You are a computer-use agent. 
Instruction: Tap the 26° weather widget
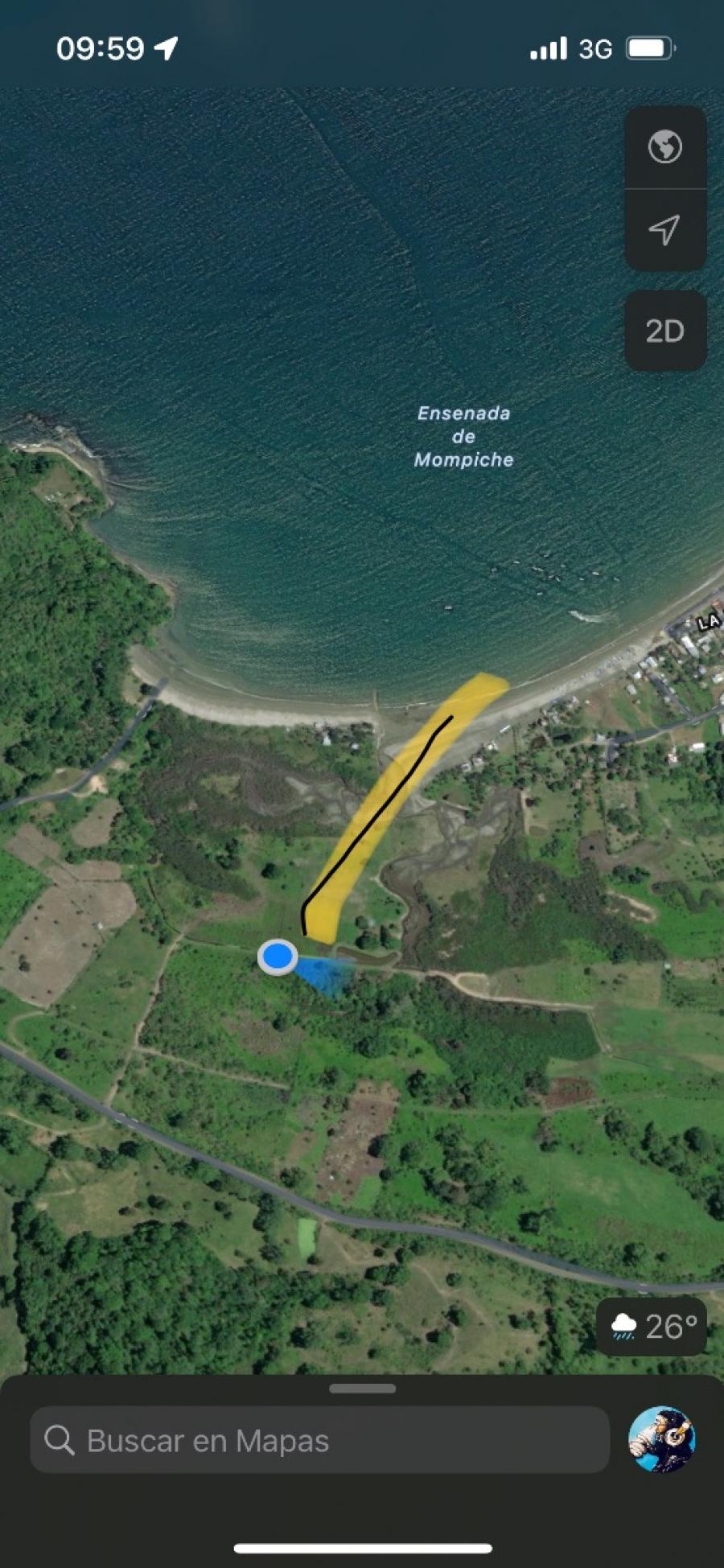click(x=652, y=1327)
